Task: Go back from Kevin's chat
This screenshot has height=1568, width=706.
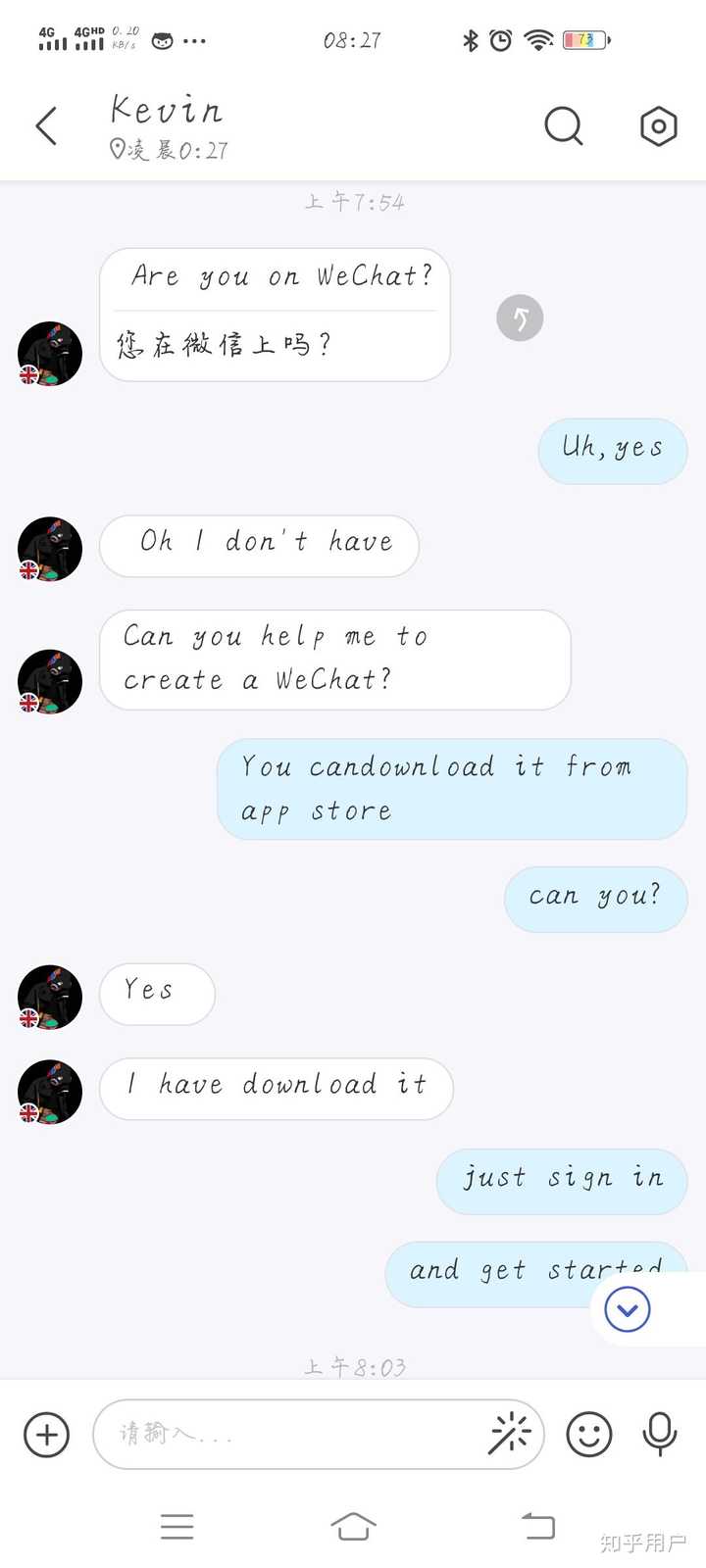Action: (x=46, y=126)
